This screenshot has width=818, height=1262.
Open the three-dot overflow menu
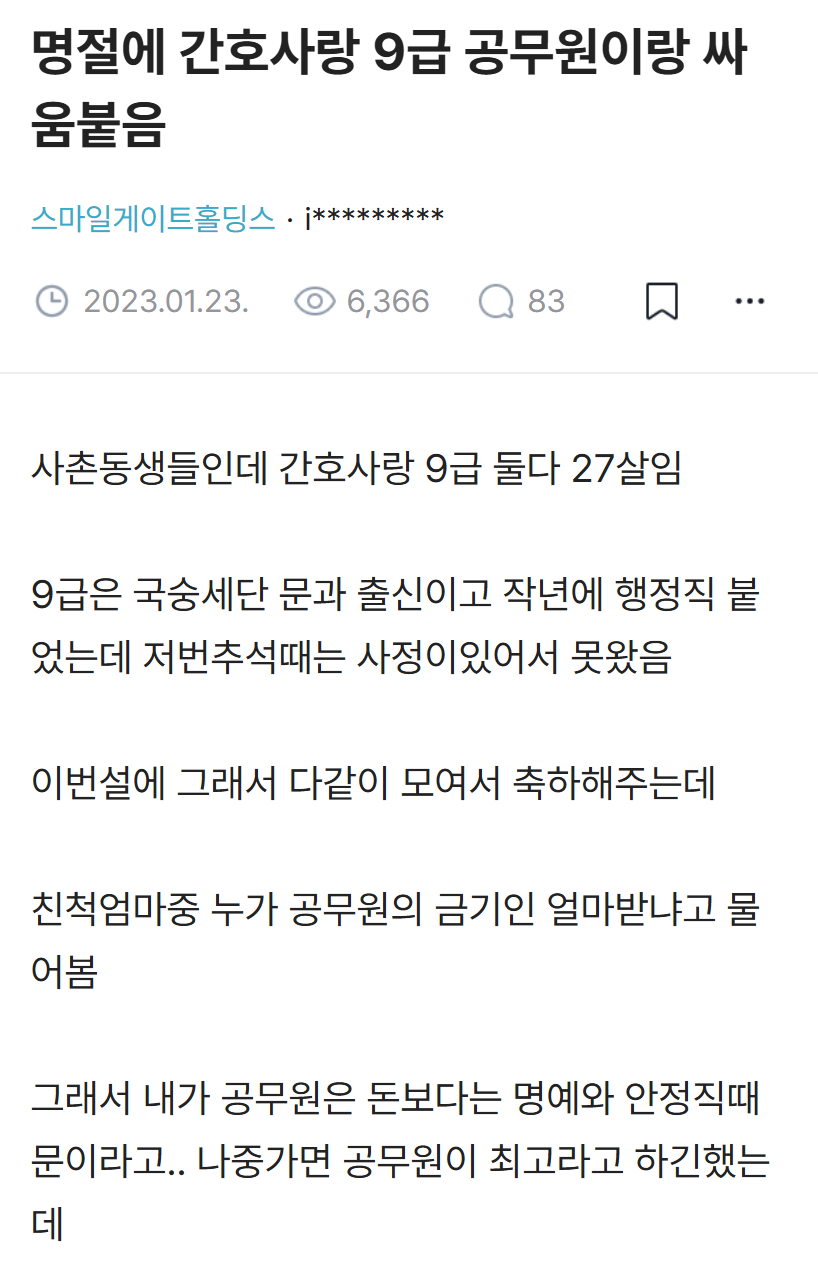click(x=750, y=301)
